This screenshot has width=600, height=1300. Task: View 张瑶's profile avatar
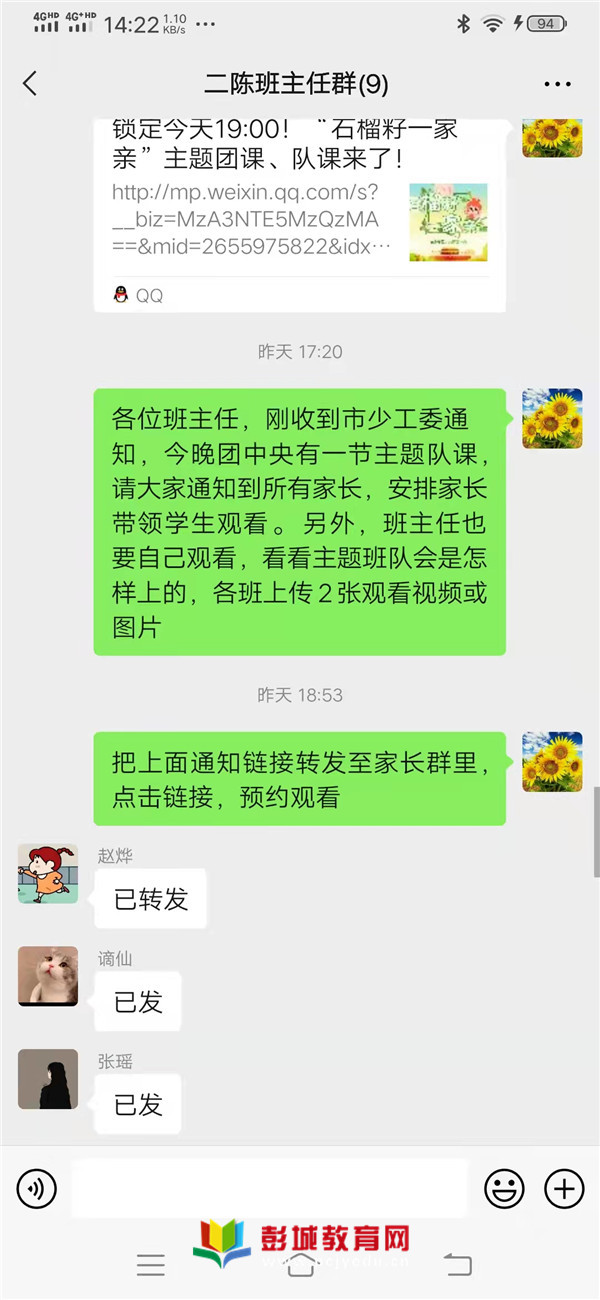tap(48, 1079)
